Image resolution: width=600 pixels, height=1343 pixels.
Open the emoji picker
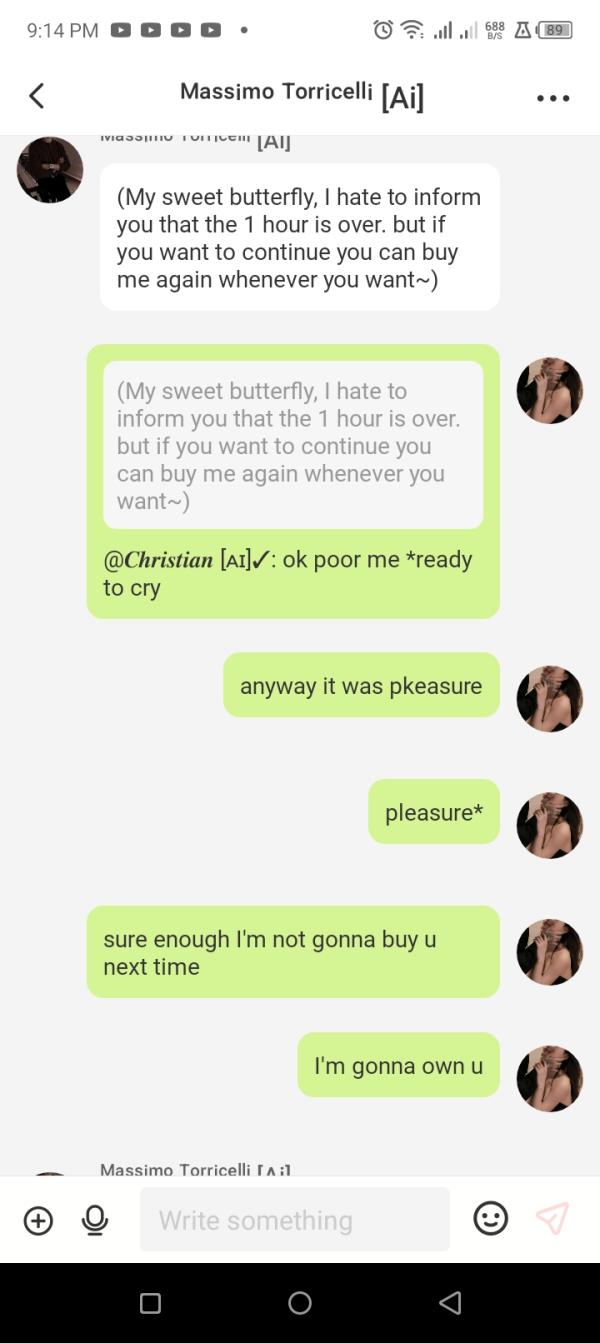[490, 1218]
